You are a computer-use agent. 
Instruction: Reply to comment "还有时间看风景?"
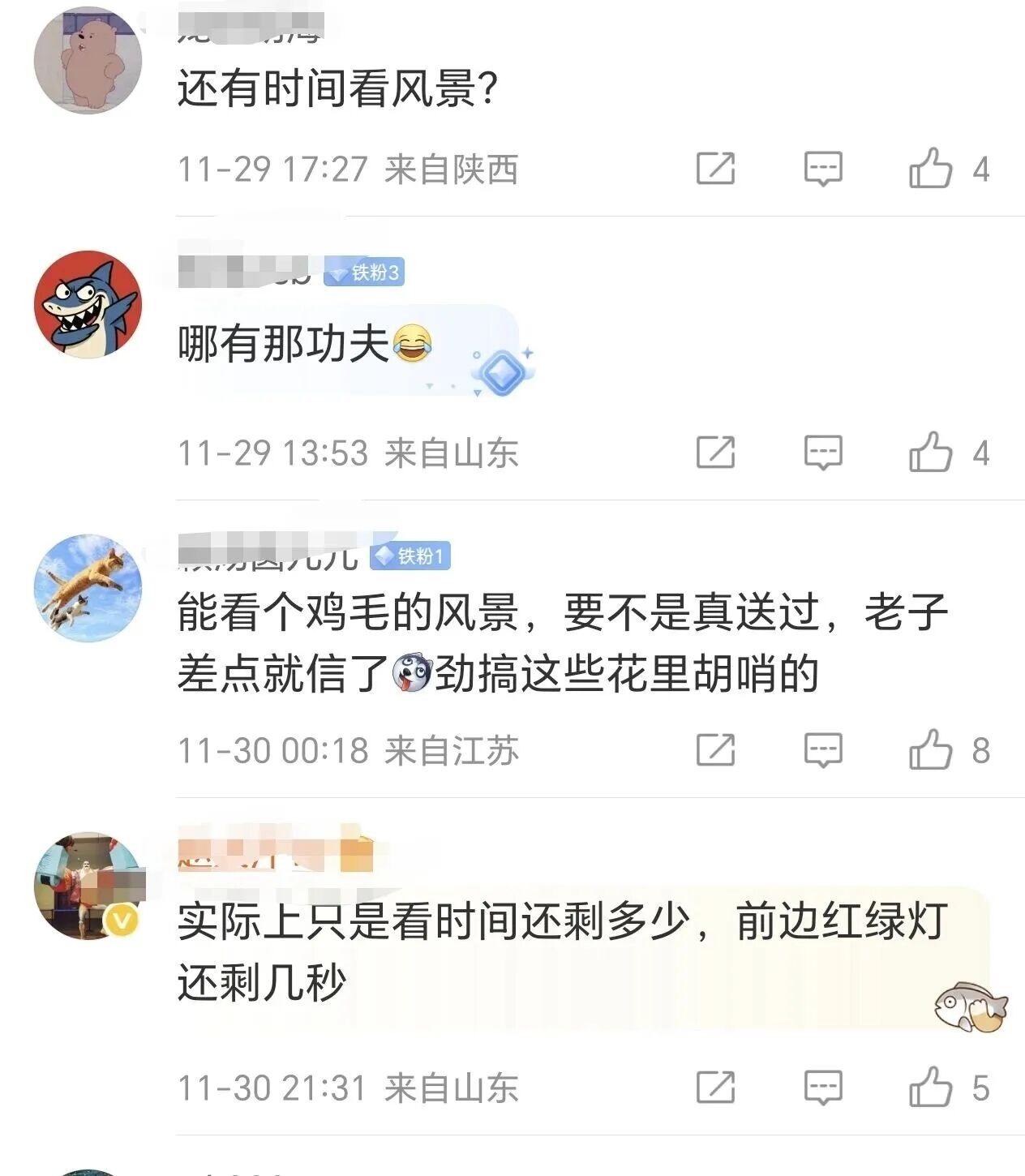click(x=822, y=169)
